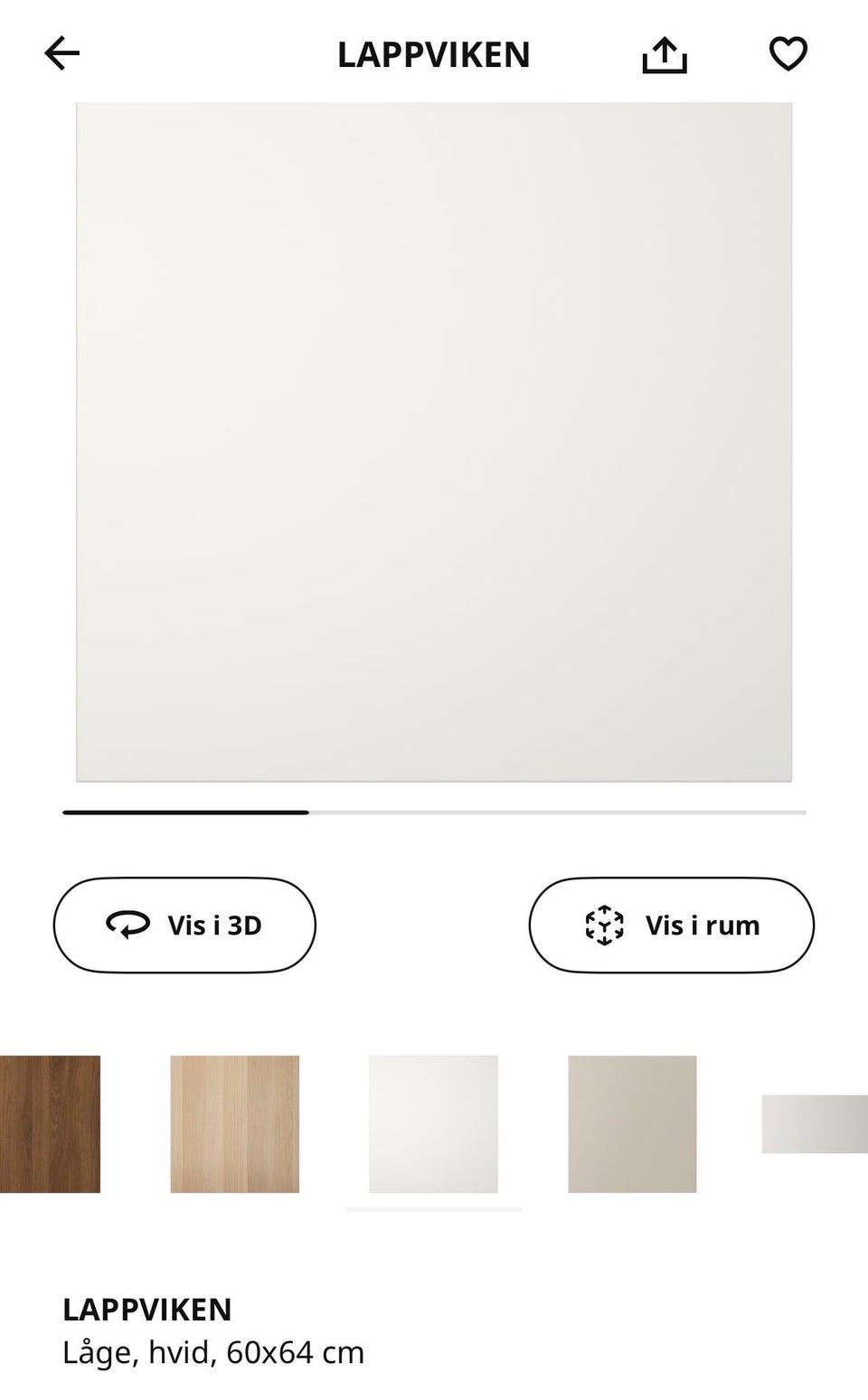Choose the light oak finish swatch
Viewport: 868px width, 1400px height.
[234, 1123]
